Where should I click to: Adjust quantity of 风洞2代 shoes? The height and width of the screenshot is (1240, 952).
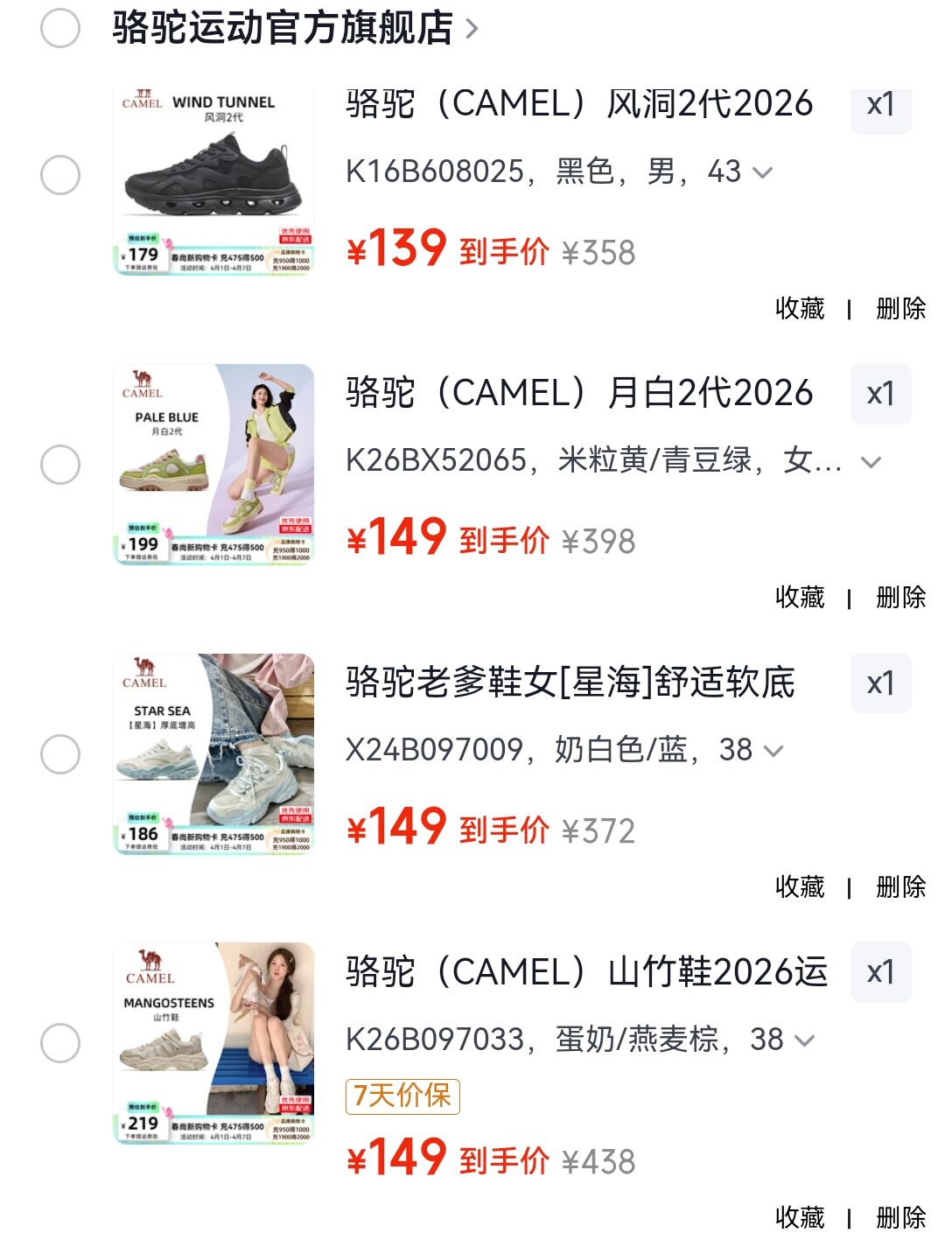tap(880, 105)
